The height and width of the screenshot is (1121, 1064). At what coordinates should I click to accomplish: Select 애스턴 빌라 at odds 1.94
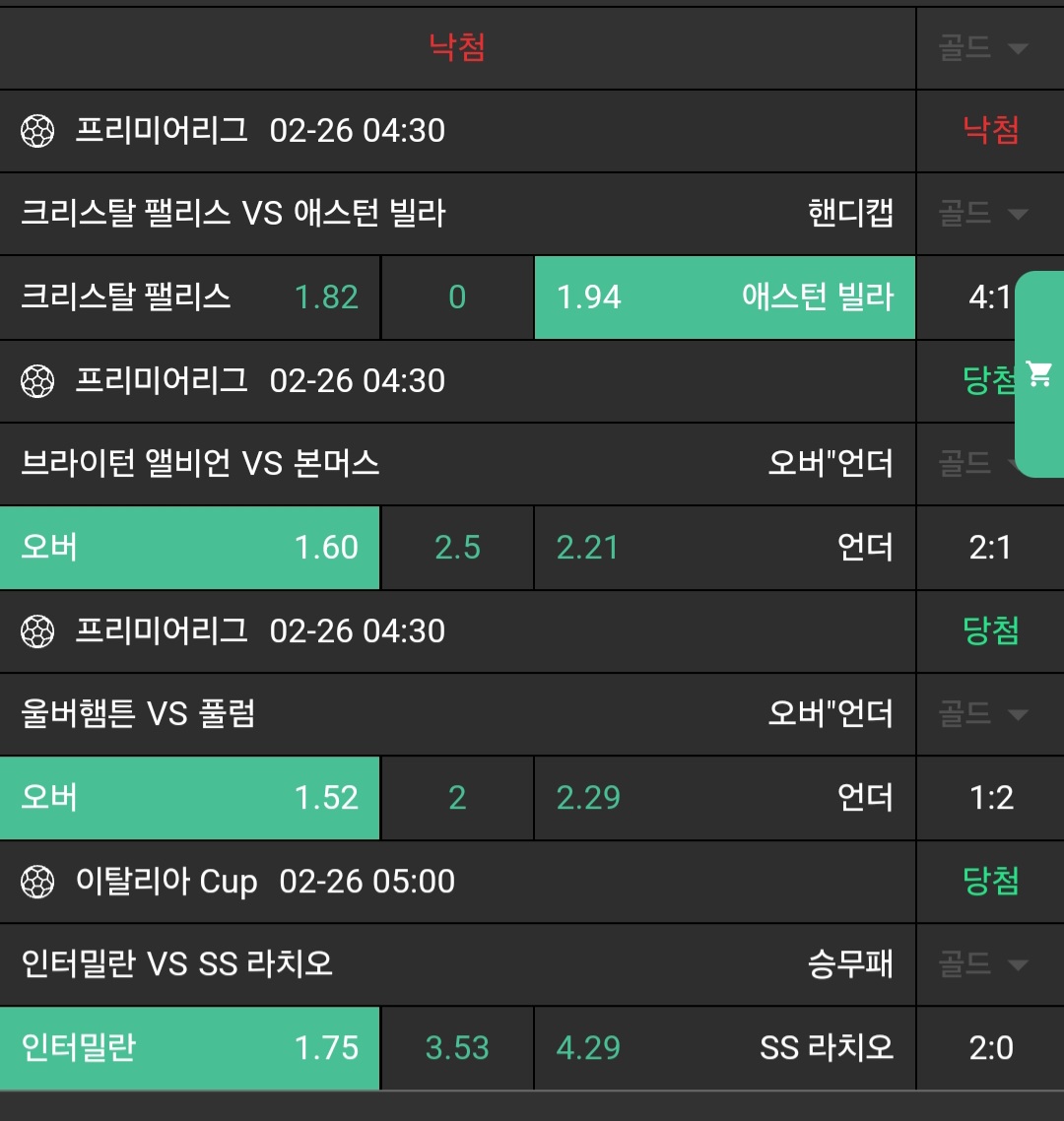tap(724, 297)
